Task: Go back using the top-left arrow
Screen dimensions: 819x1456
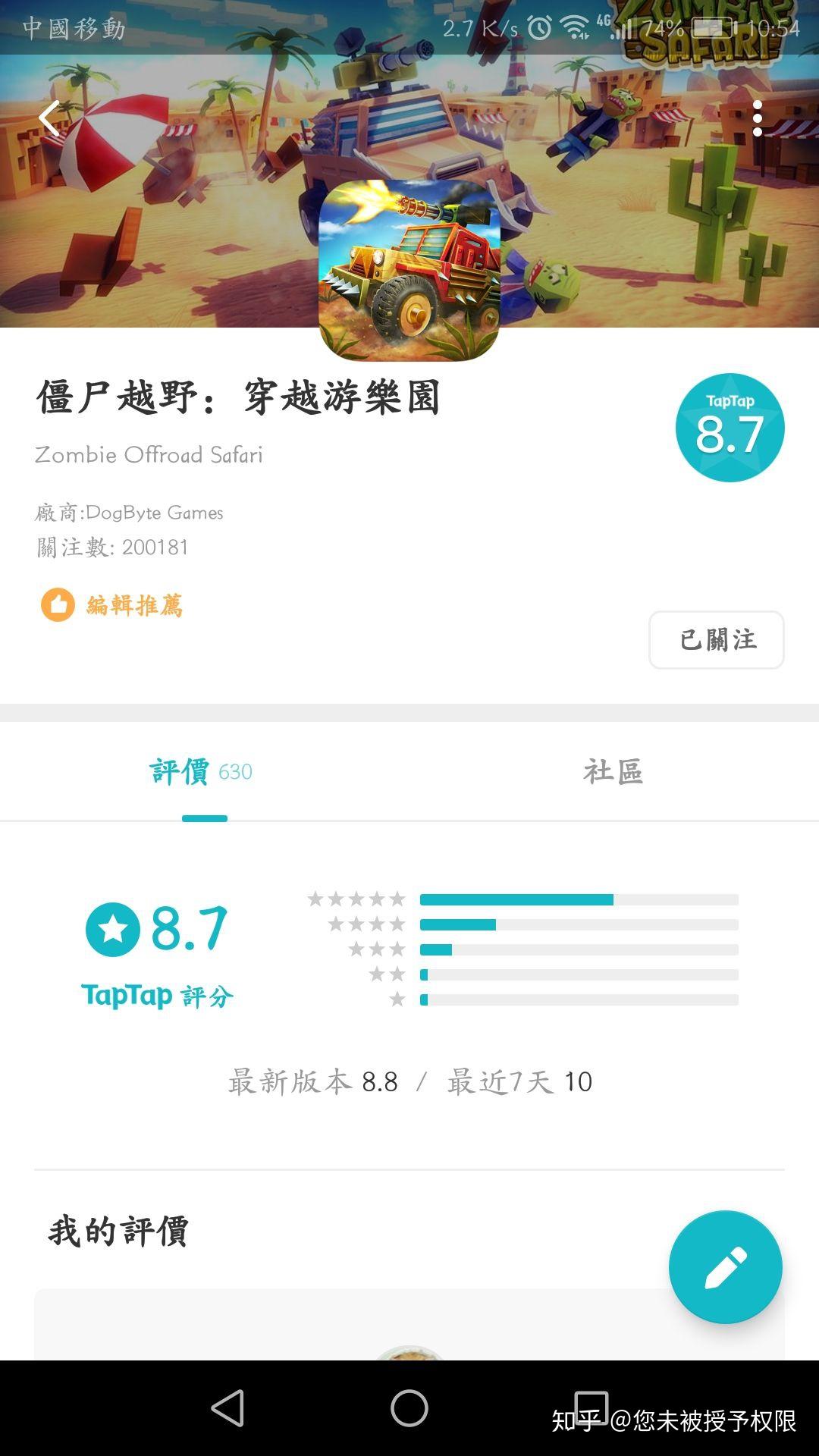Action: point(50,119)
